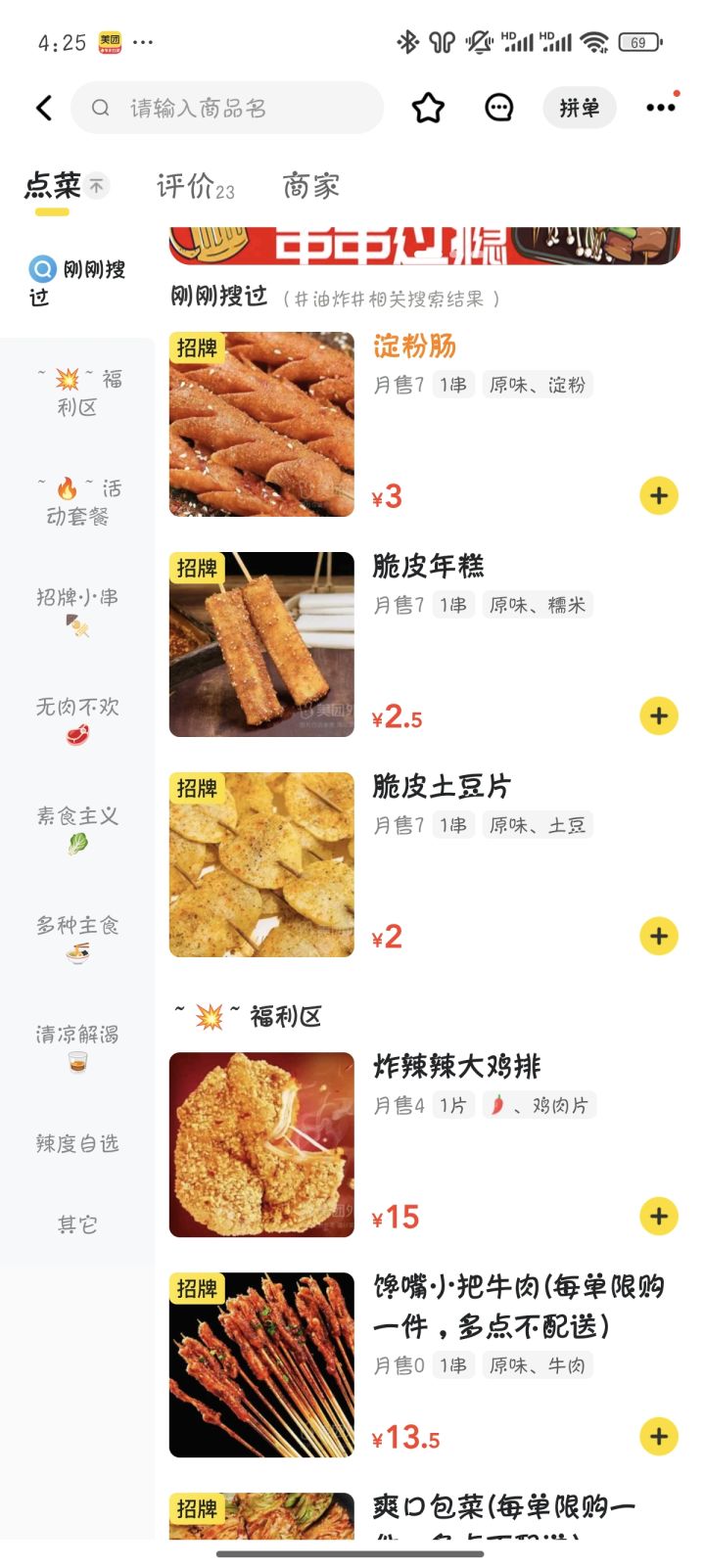Add 炸辣辣大鸡排 to the cart
The image size is (705, 1568).
coord(659,1217)
